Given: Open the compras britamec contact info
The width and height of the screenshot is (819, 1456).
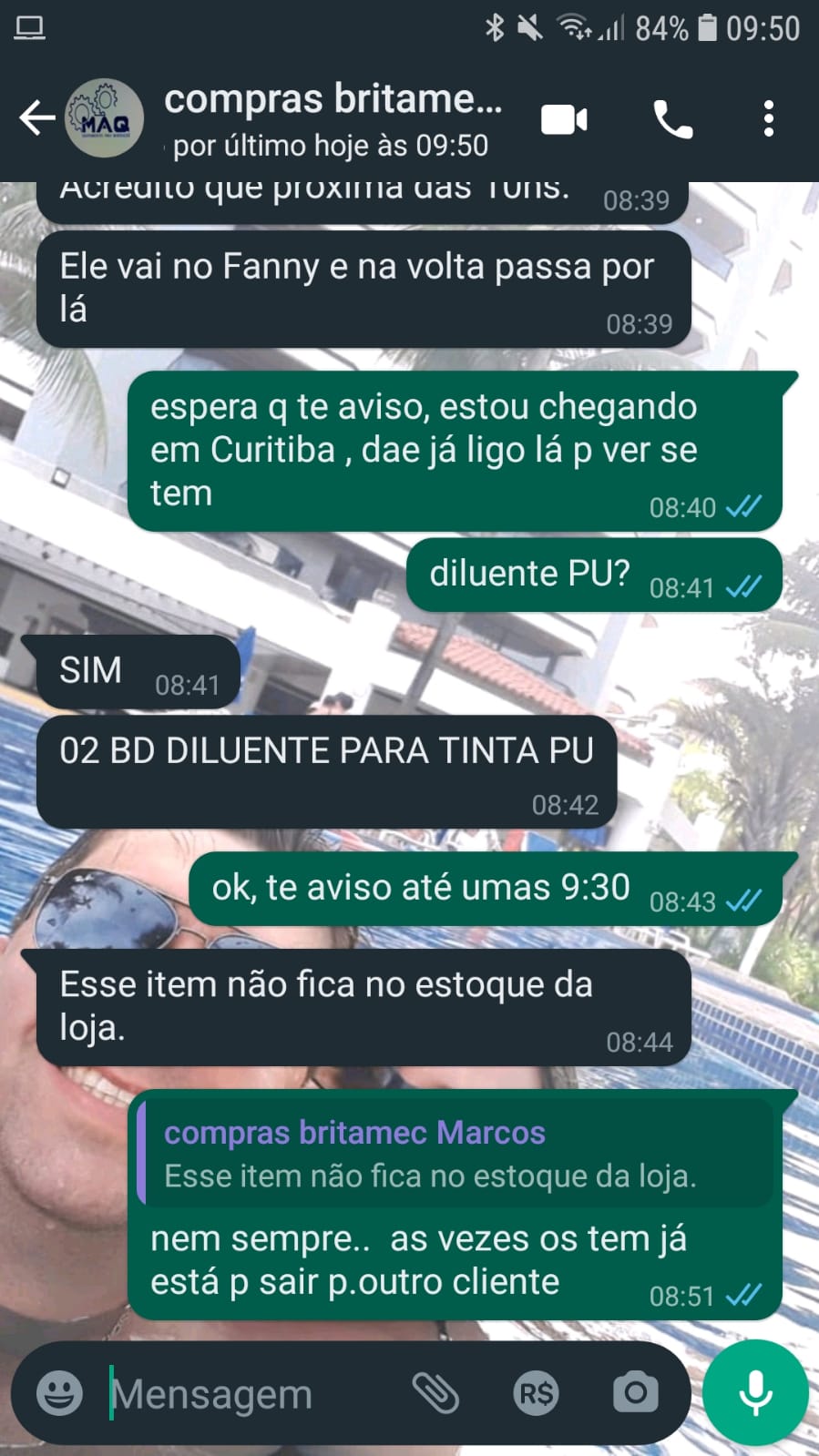Looking at the screenshot, I should tap(333, 118).
